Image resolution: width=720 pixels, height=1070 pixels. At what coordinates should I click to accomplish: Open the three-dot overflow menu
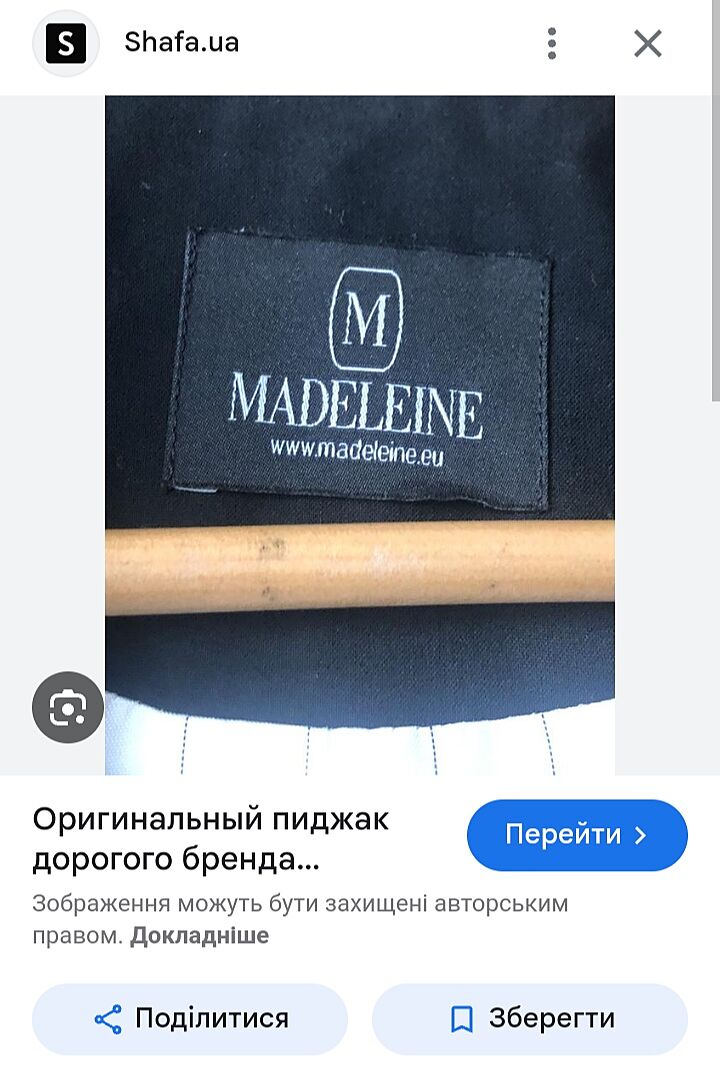coord(552,43)
